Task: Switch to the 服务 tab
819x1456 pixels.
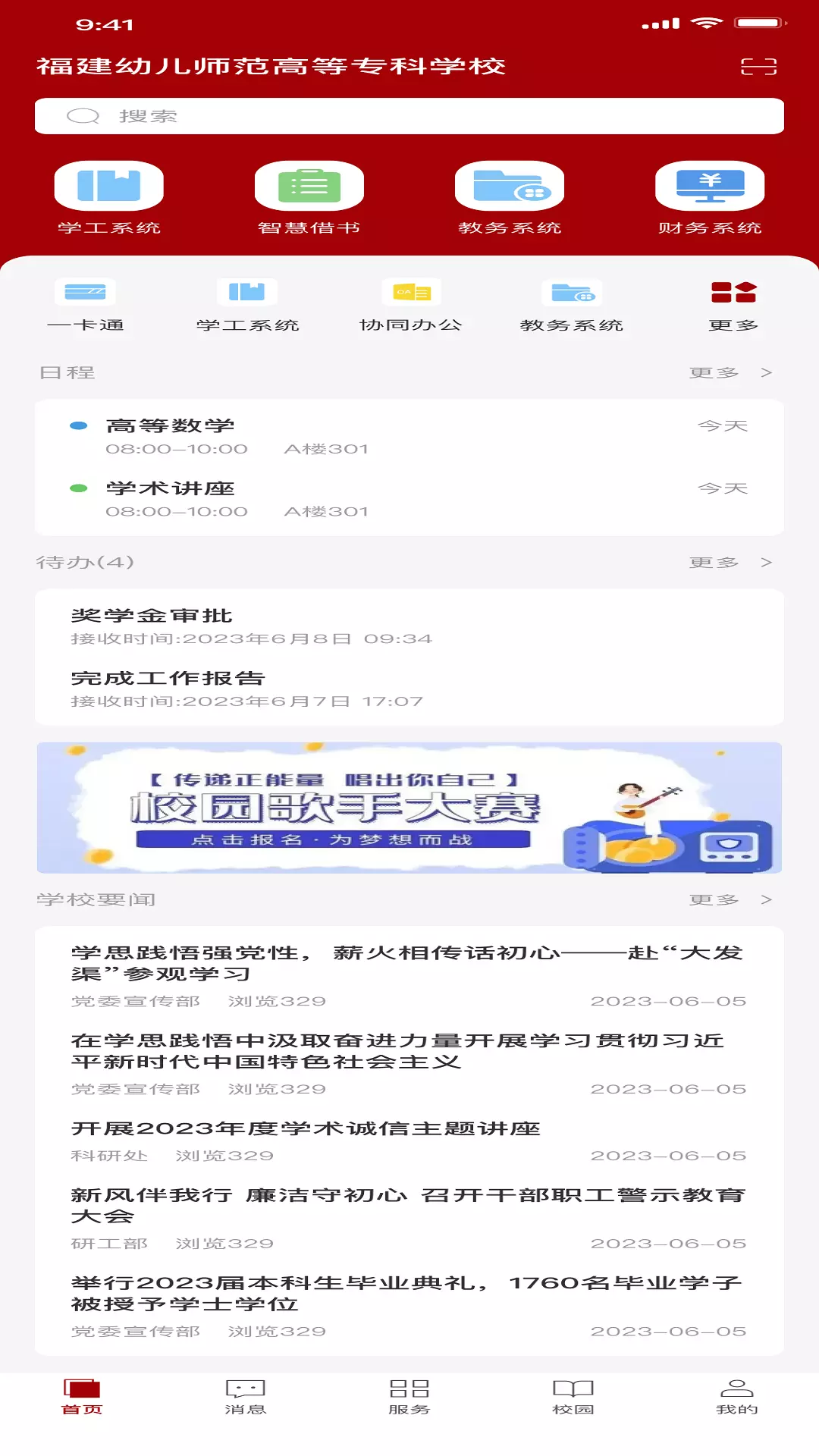Action: click(x=409, y=1397)
